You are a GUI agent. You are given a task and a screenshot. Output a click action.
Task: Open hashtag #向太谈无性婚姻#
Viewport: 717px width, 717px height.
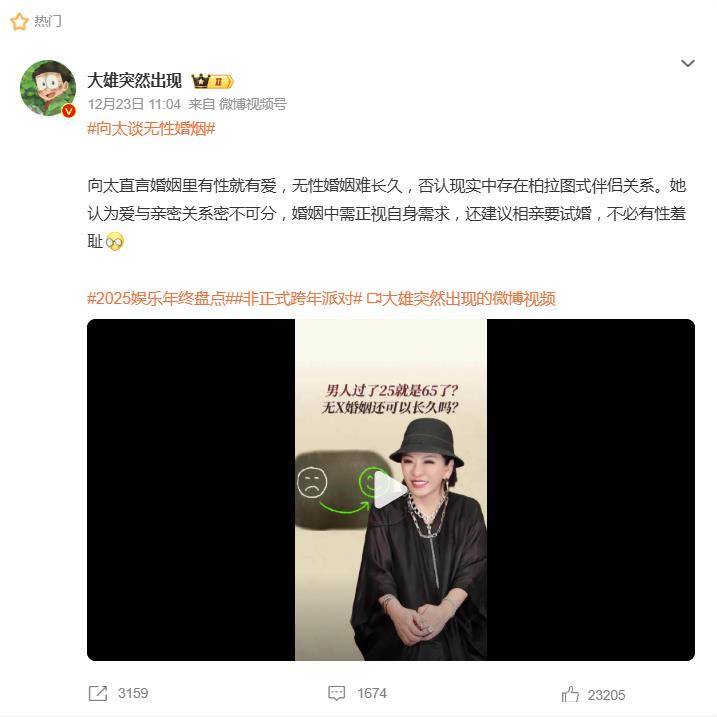coord(151,129)
